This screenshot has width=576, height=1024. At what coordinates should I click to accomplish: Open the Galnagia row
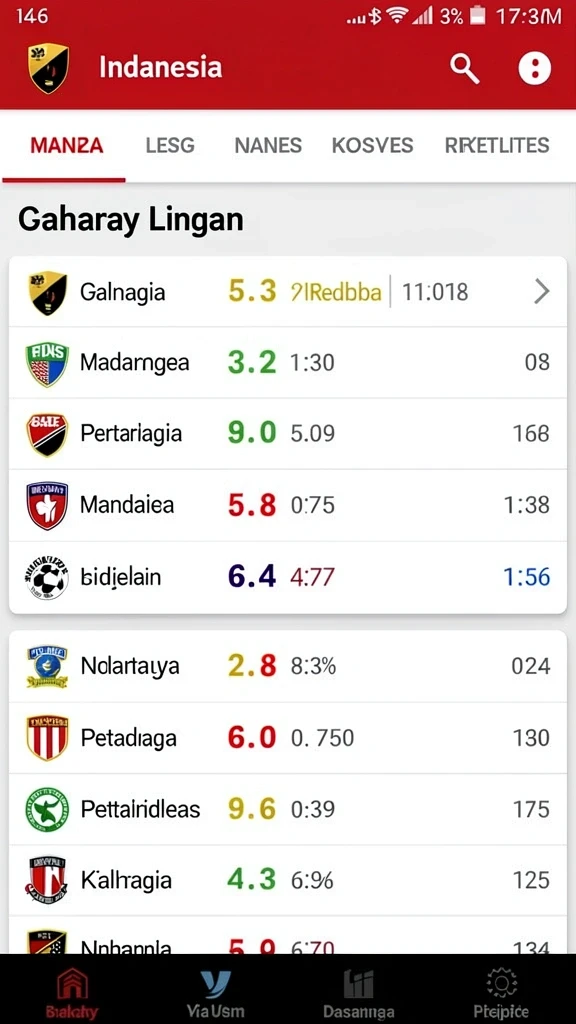pos(288,292)
